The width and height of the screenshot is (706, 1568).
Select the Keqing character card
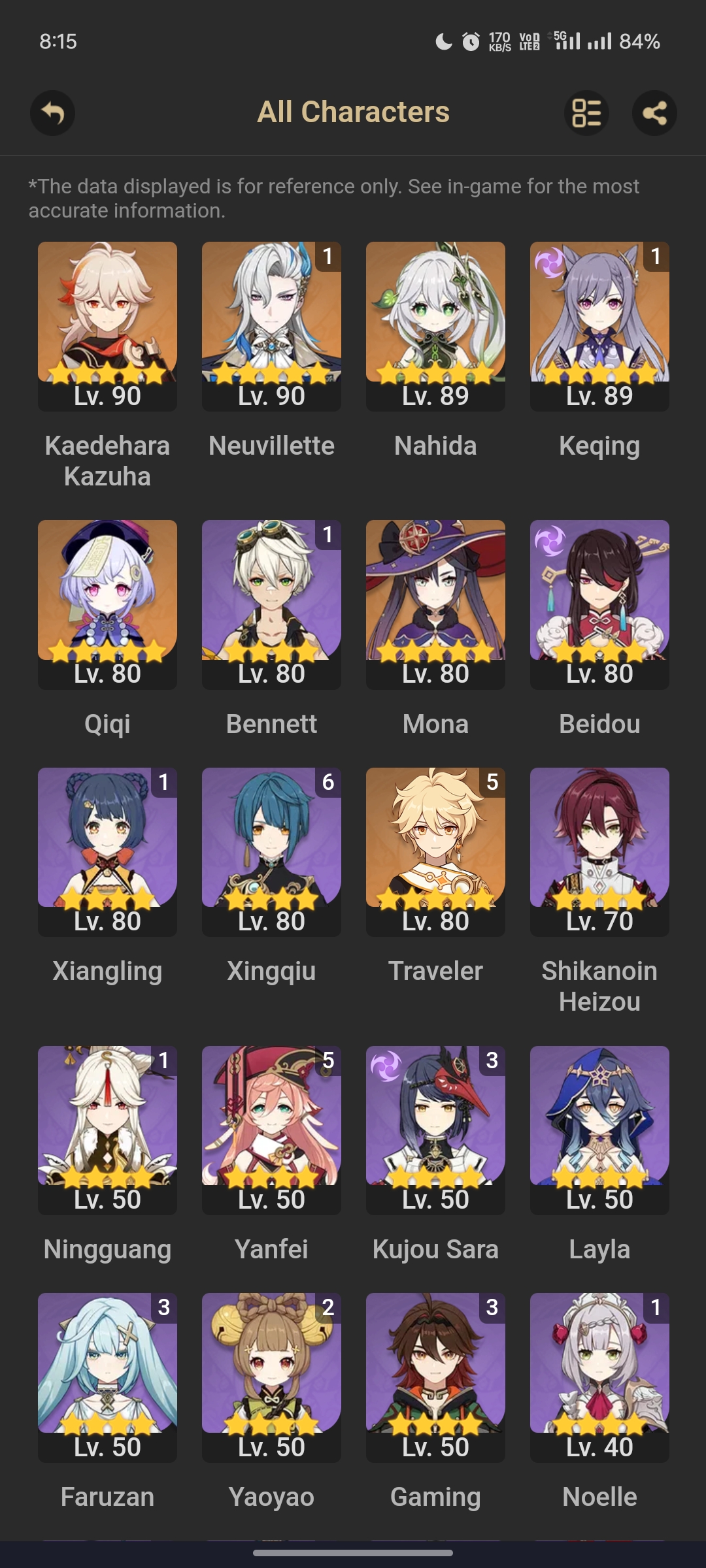(599, 325)
